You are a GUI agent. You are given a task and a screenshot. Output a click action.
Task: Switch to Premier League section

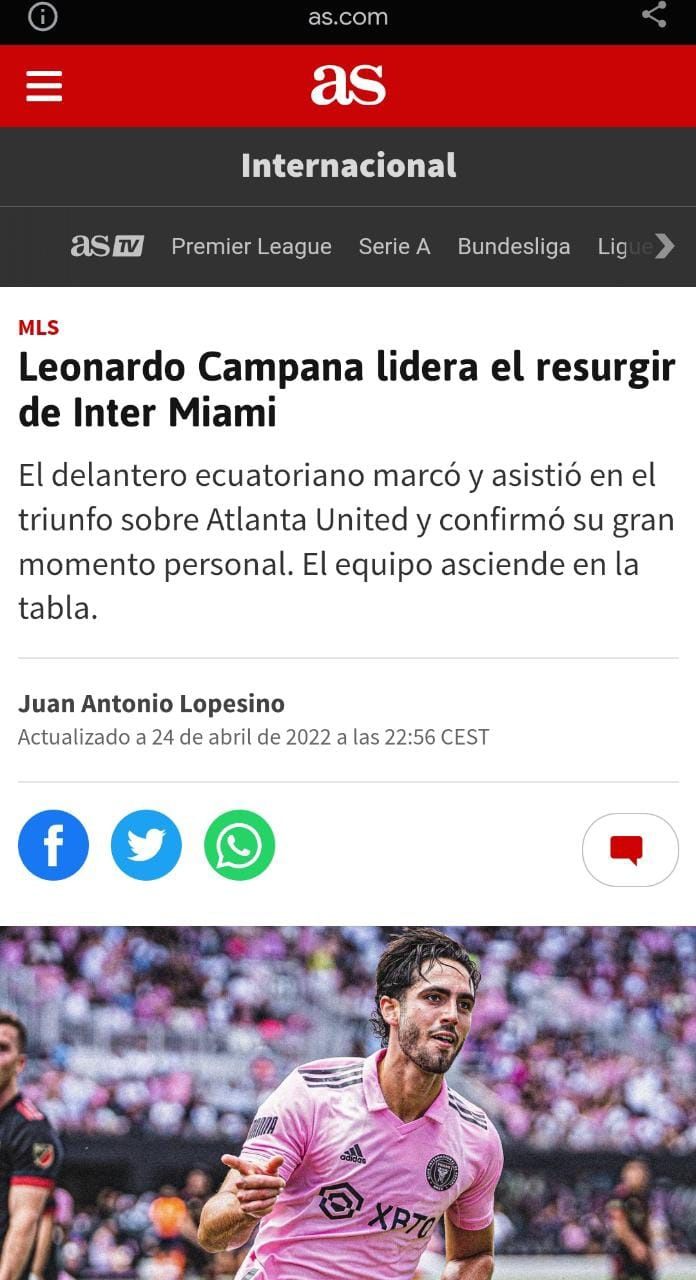[251, 246]
